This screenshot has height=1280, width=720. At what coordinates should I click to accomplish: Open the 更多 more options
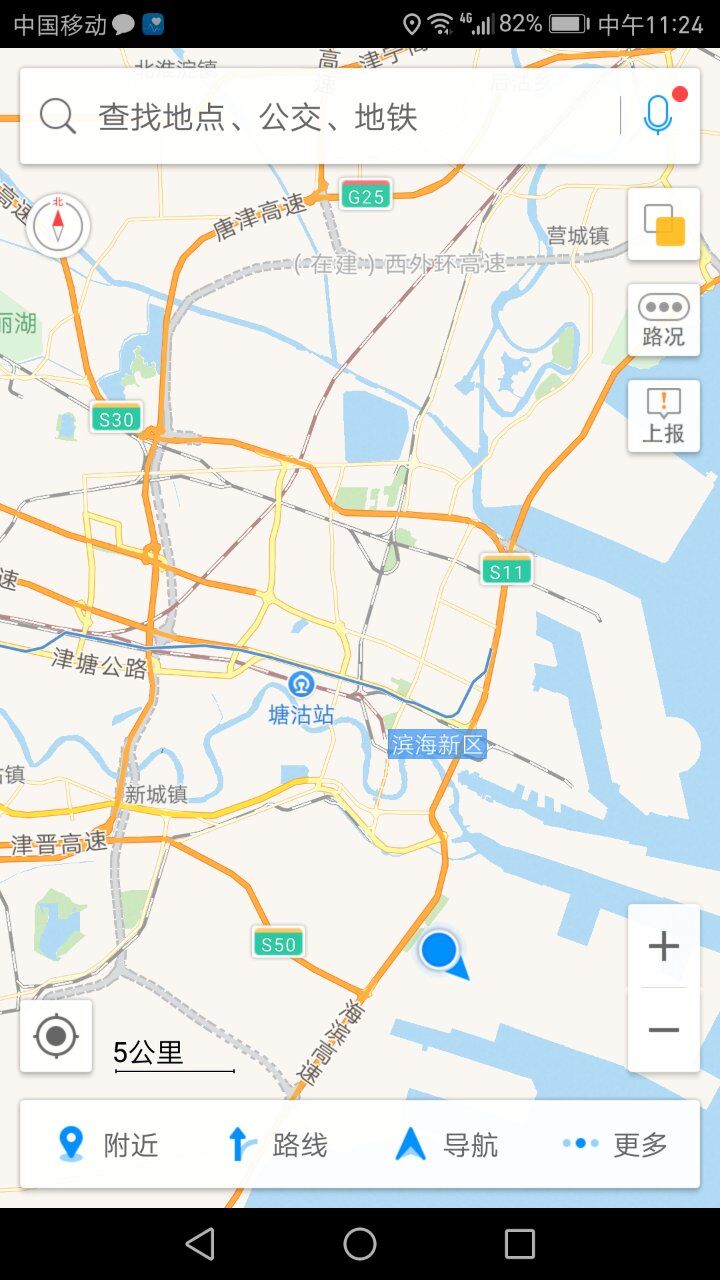(614, 1144)
